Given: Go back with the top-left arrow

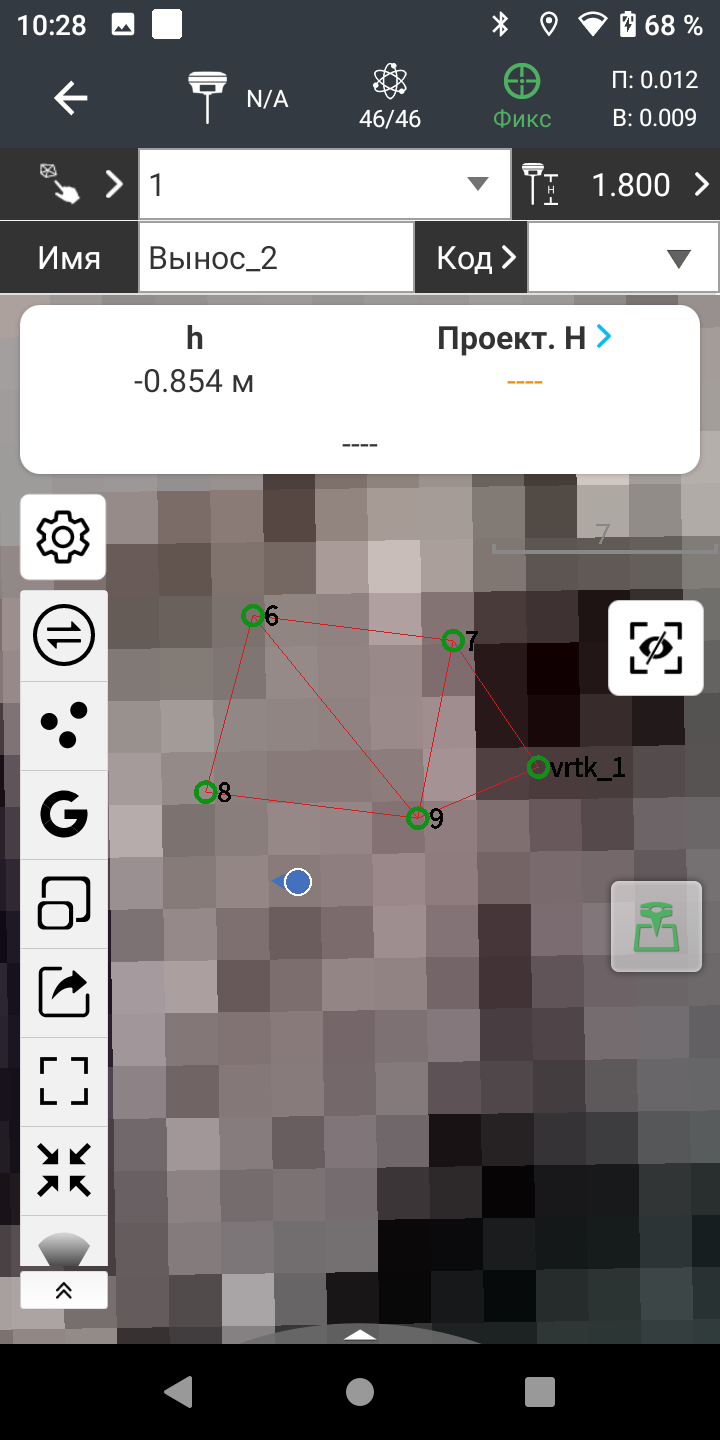Looking at the screenshot, I should [x=70, y=98].
